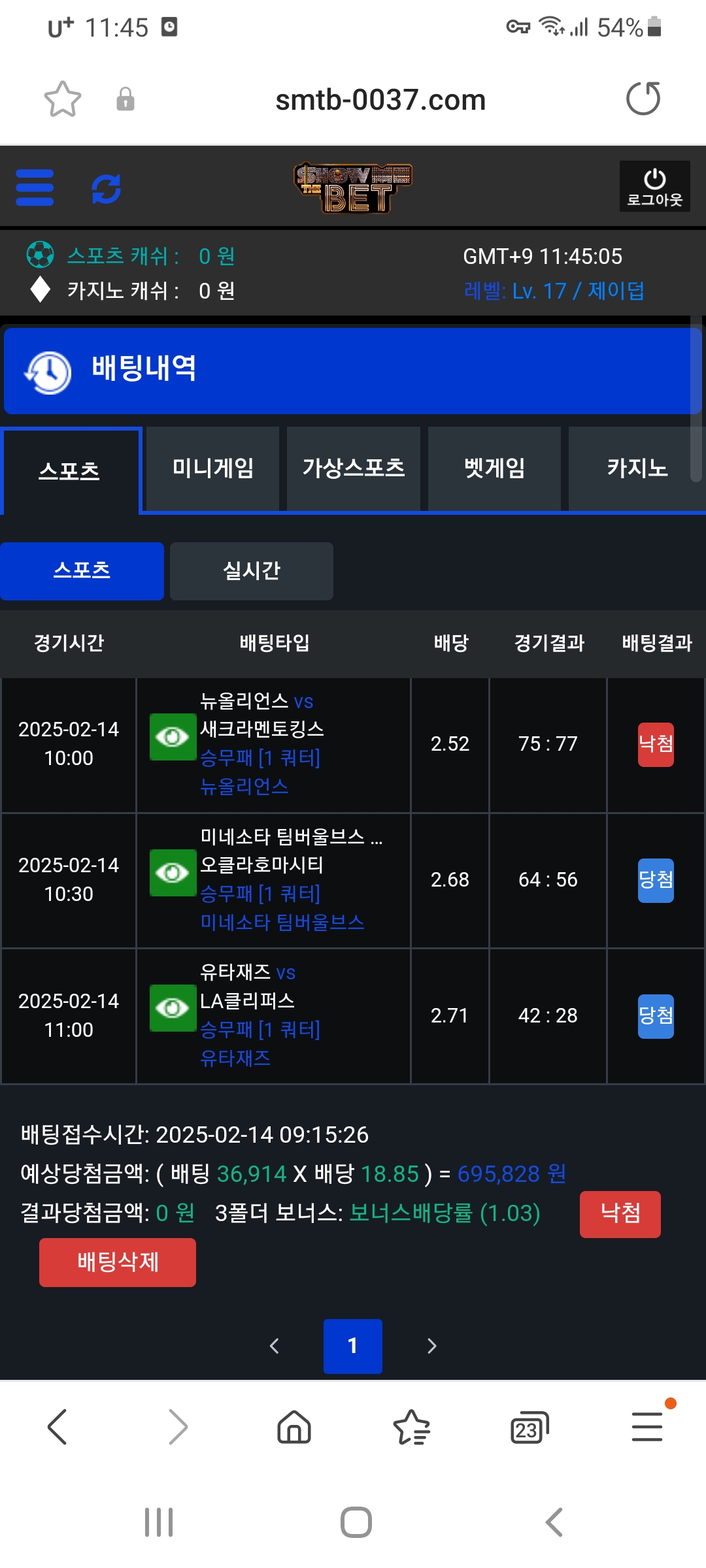Bookmark this site with the star icon
Screen dimensions: 706x1568
click(63, 99)
